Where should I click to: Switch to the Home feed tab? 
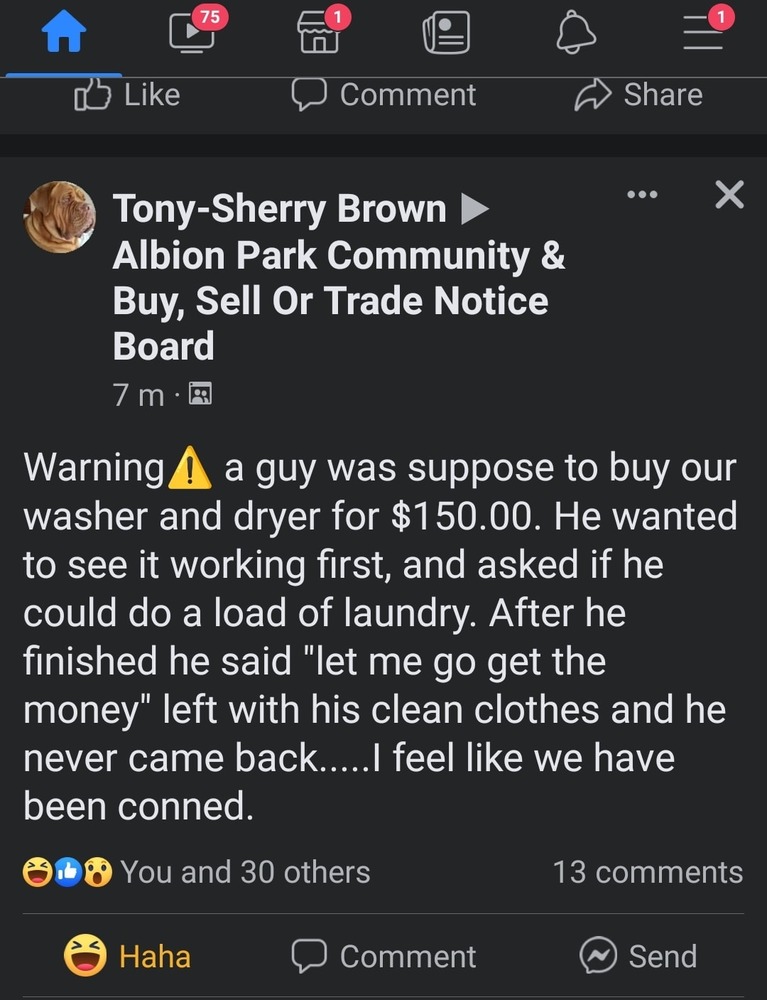[x=63, y=37]
